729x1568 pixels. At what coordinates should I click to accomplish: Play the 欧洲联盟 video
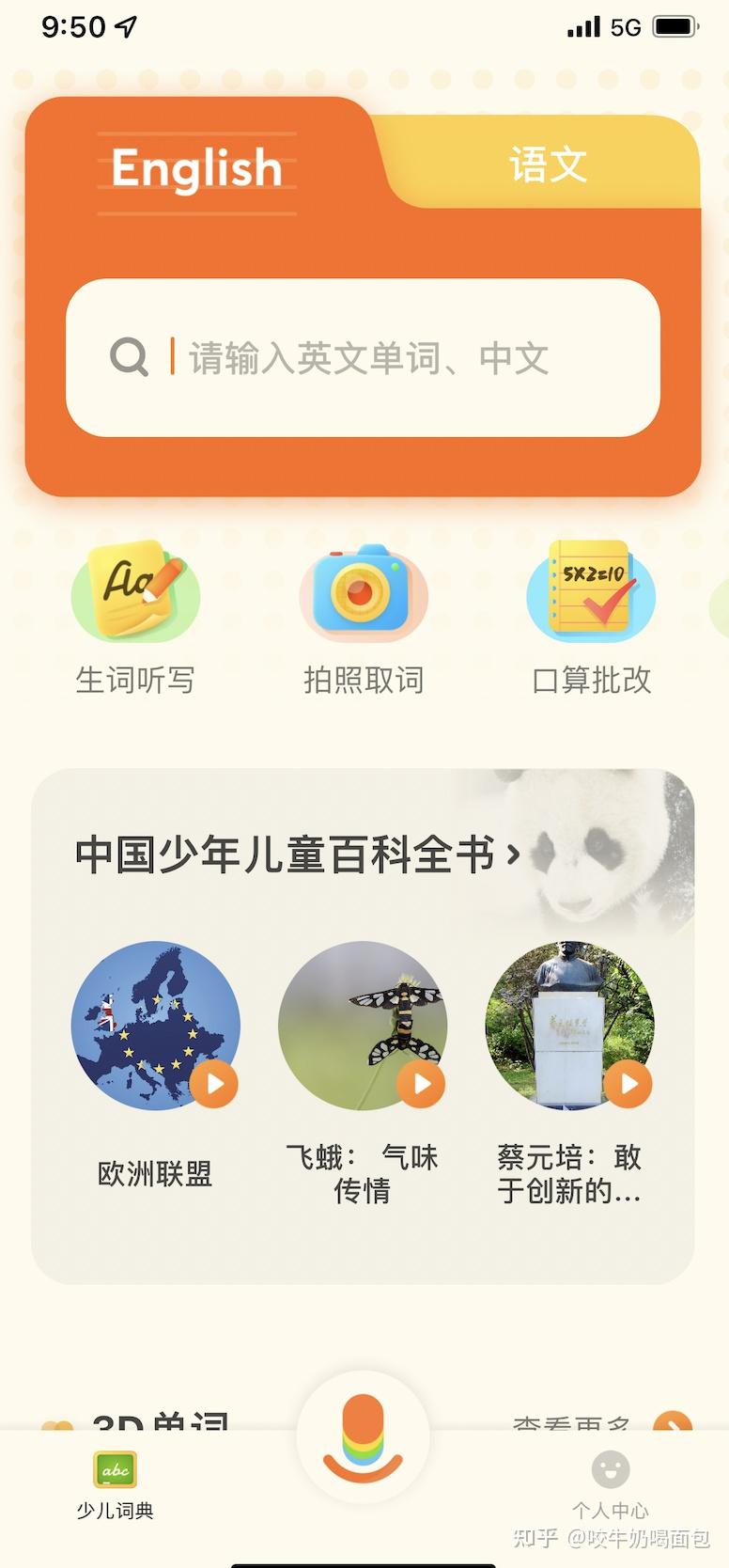214,1084
